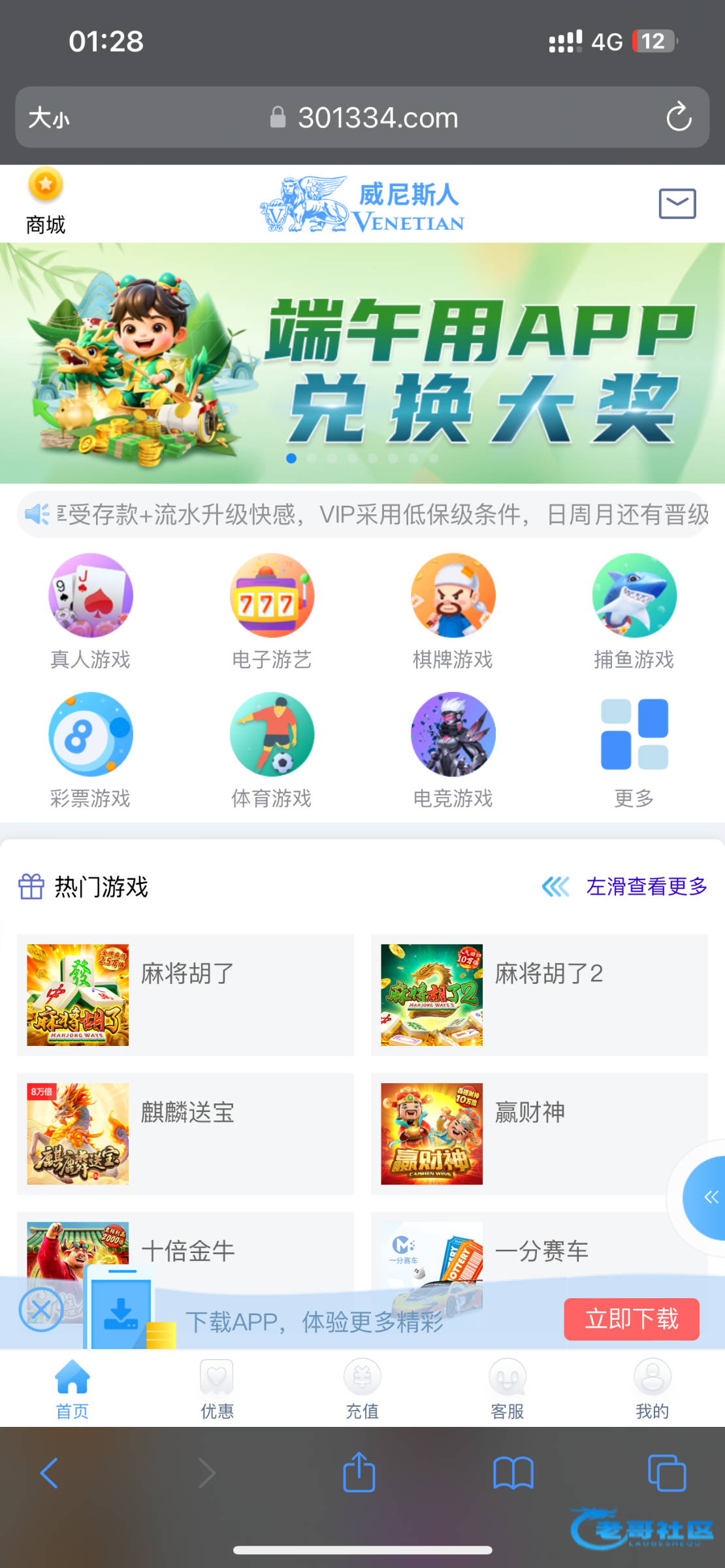Open the 体育游戏 sports category
Screen dimensions: 725x1568
tap(272, 750)
